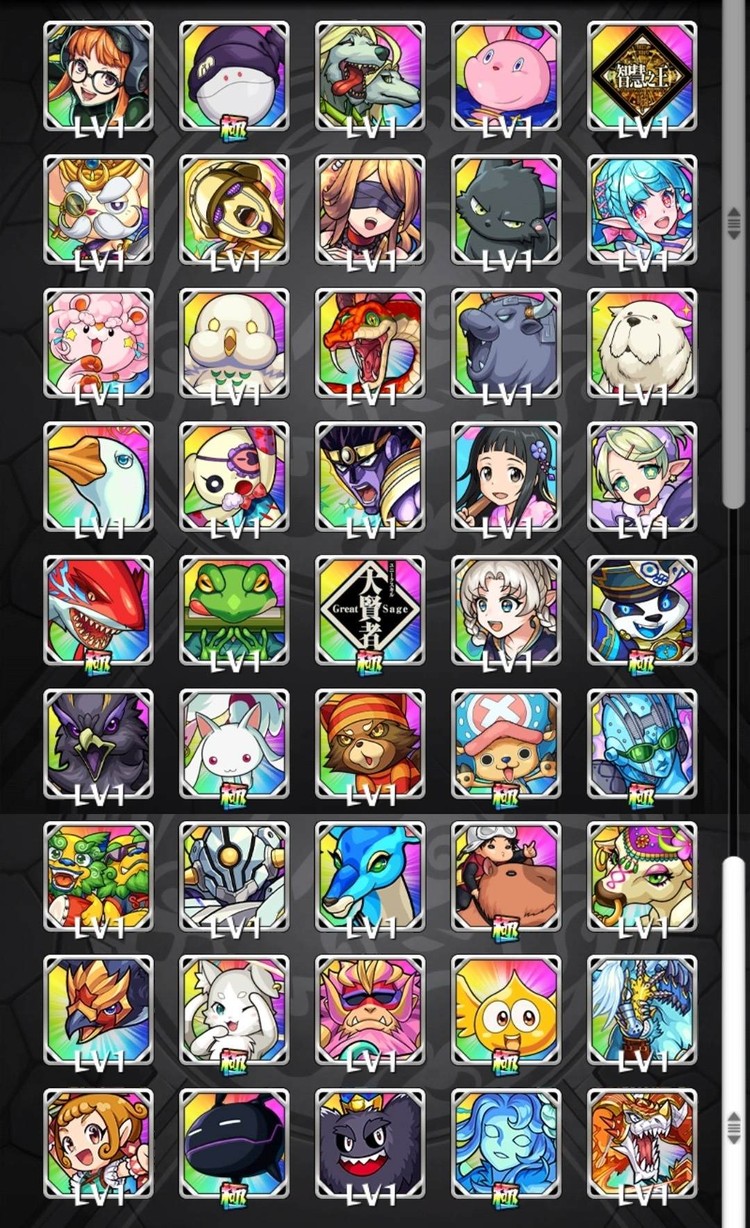Viewport: 750px width, 1228px height.
Task: Pick the blue-haired elf girl
Action: coord(642,210)
